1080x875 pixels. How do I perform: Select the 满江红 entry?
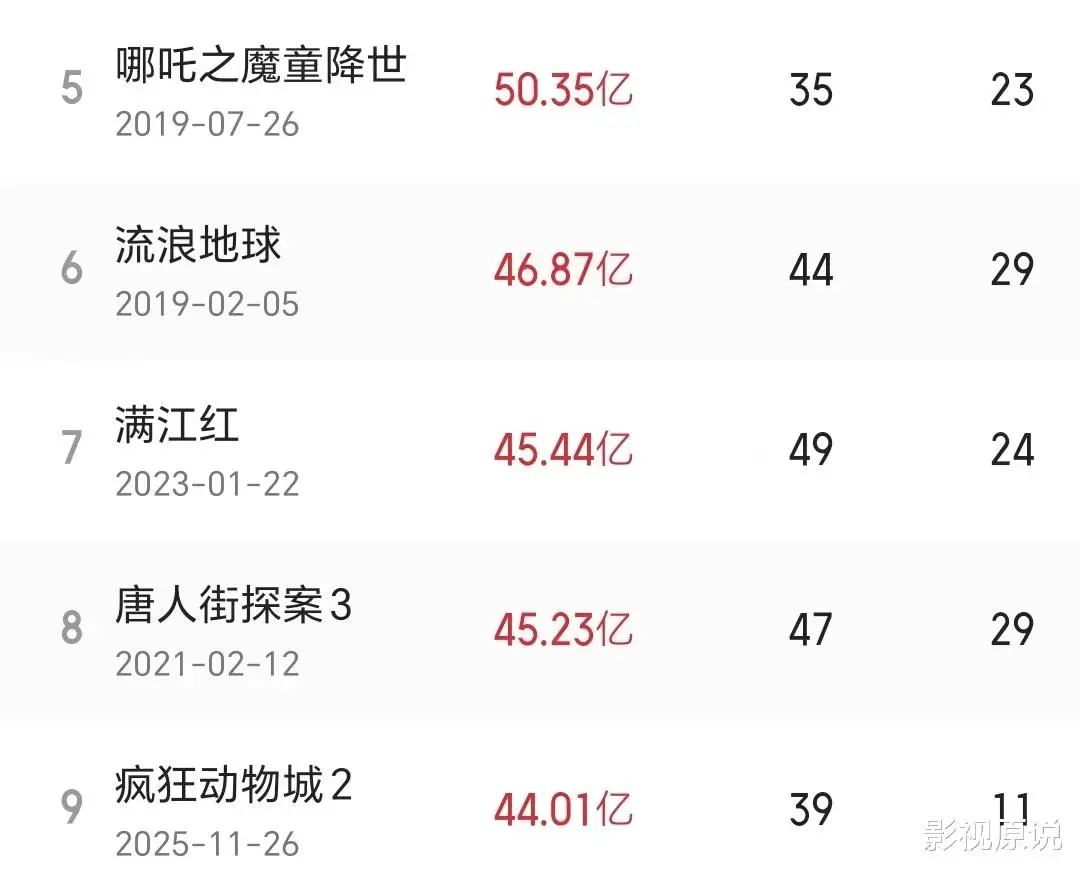177,427
